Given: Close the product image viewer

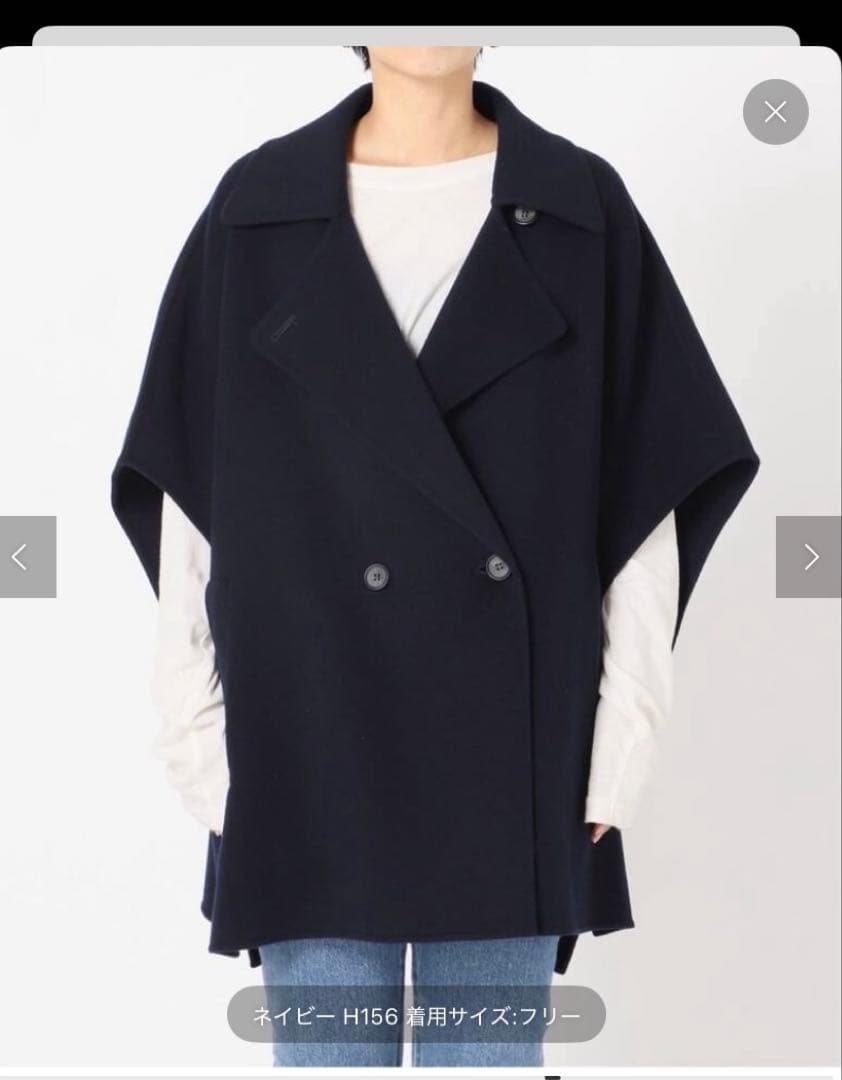Looking at the screenshot, I should tap(775, 112).
